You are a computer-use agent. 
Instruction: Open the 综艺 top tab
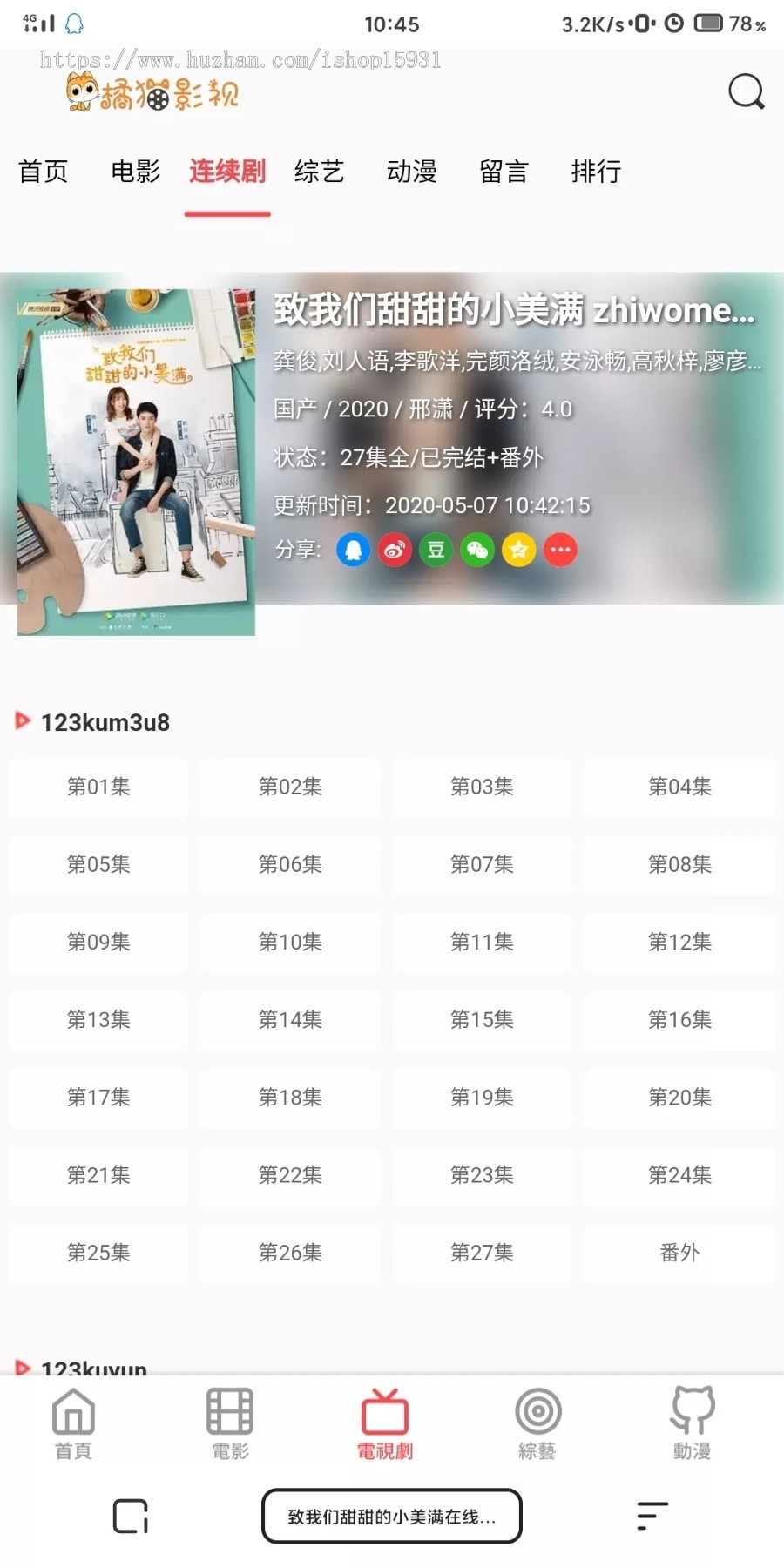tap(319, 172)
